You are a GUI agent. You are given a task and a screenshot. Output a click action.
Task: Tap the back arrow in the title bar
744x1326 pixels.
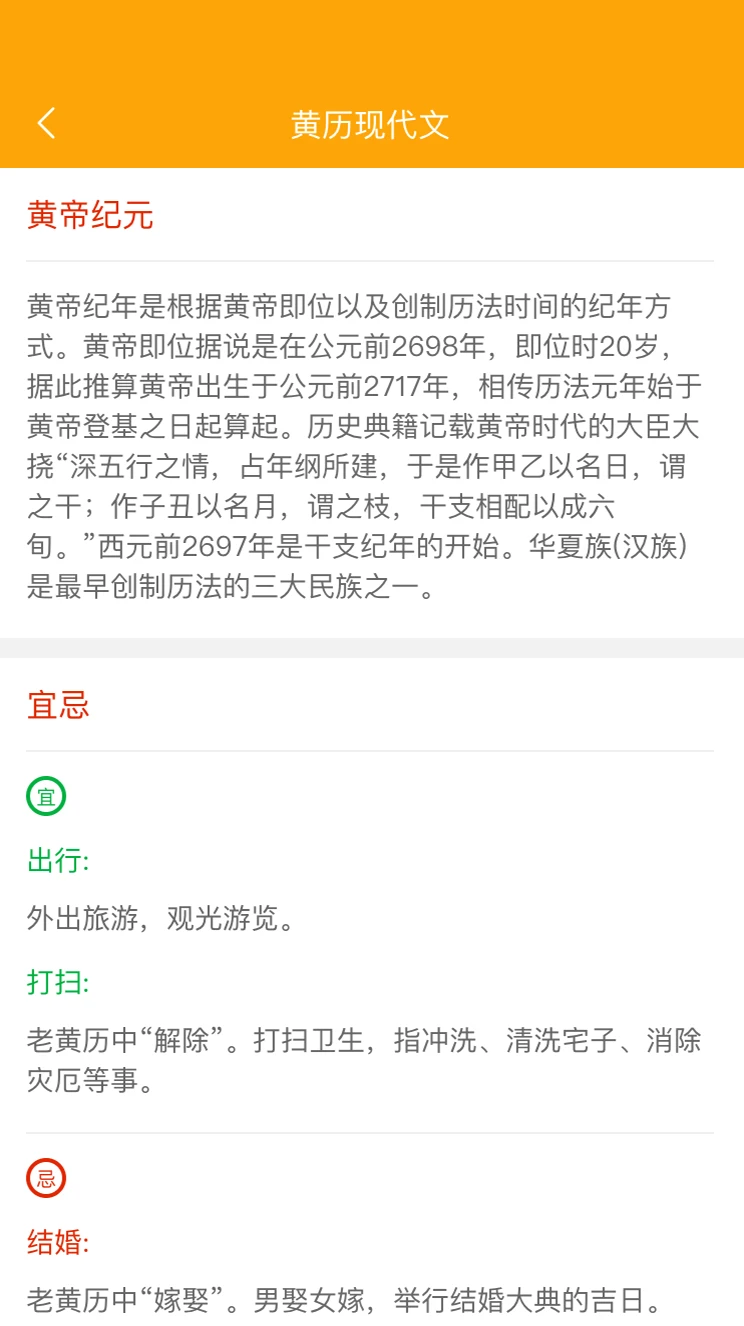click(x=44, y=122)
